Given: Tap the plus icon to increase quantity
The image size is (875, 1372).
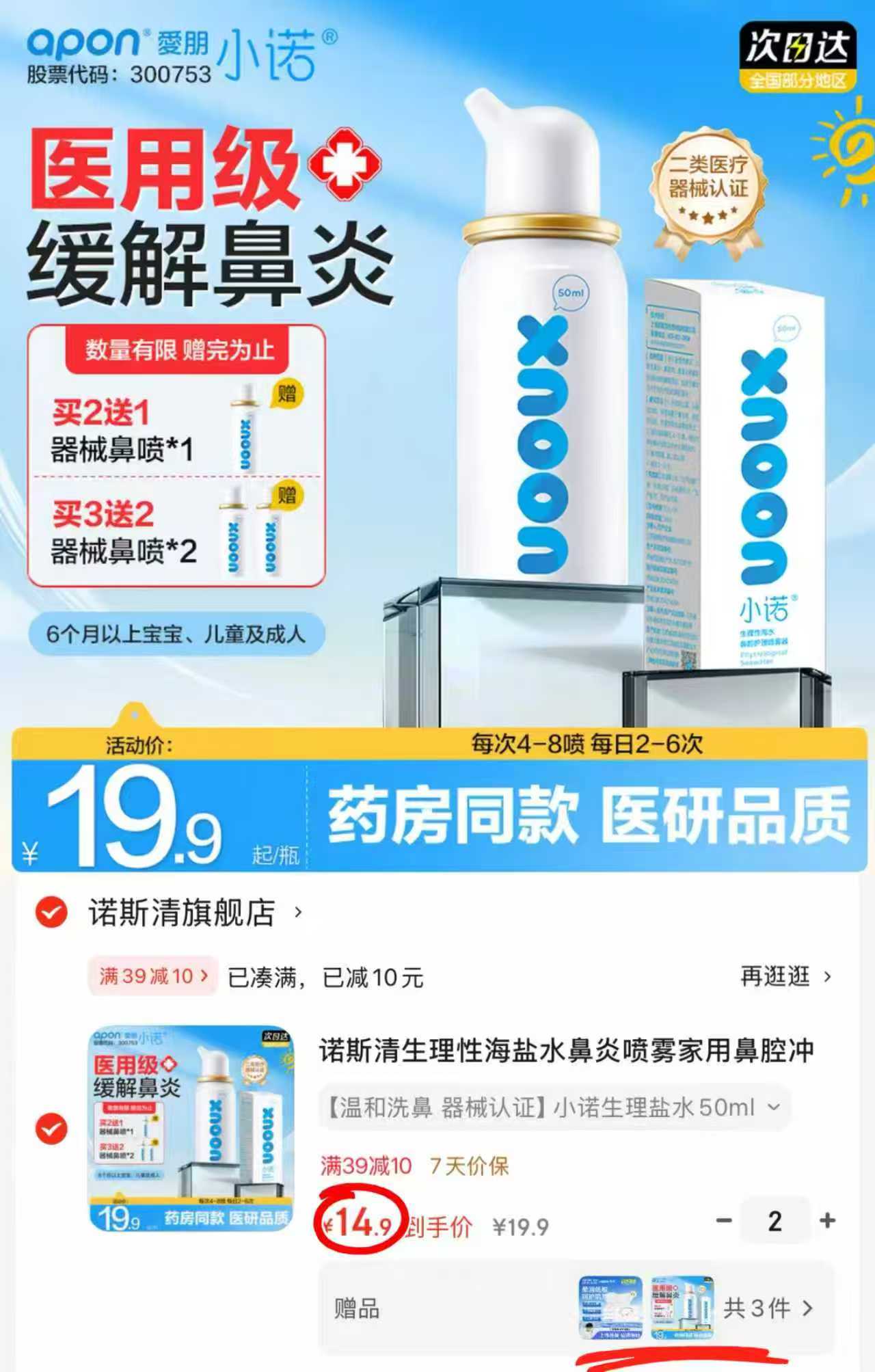Looking at the screenshot, I should pyautogui.click(x=825, y=1221).
